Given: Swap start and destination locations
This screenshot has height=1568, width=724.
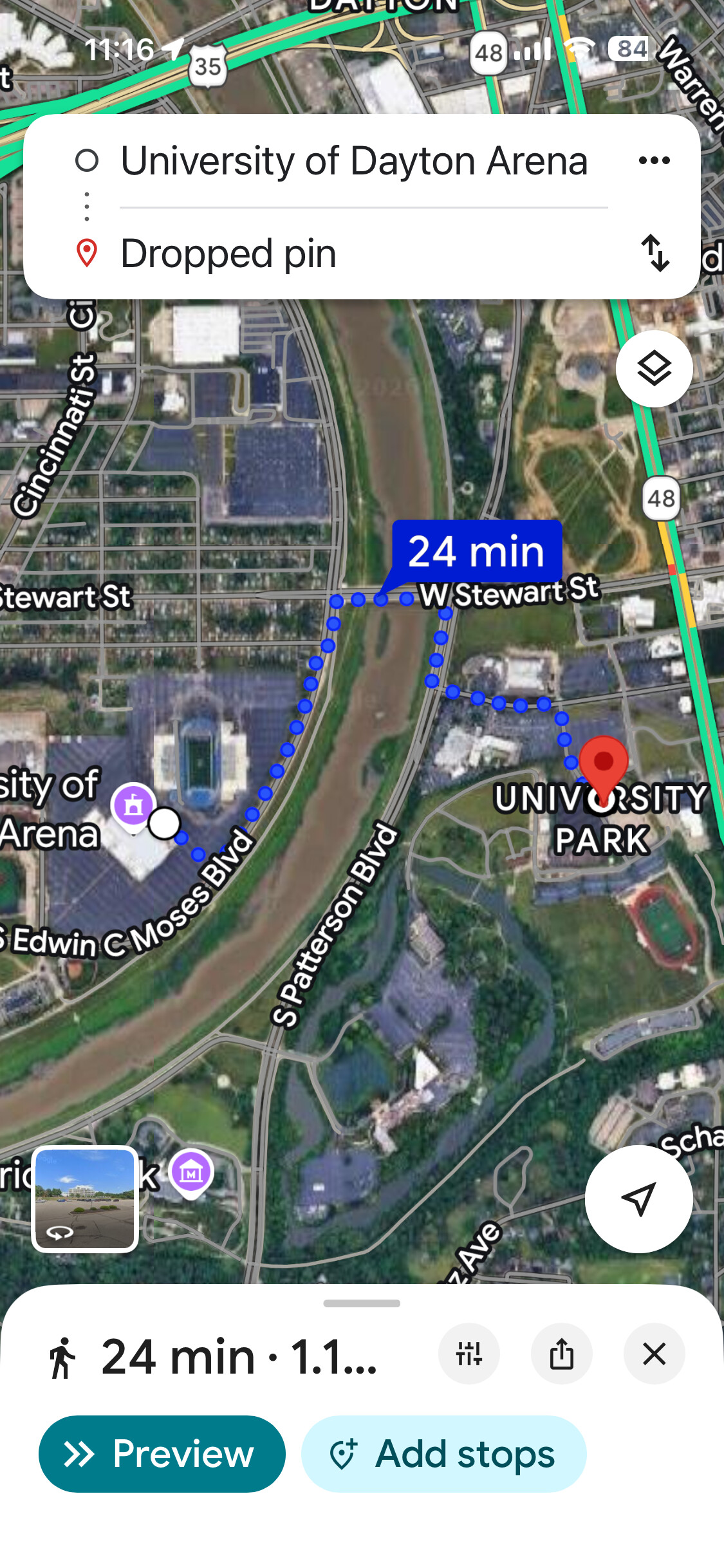Looking at the screenshot, I should pyautogui.click(x=655, y=253).
